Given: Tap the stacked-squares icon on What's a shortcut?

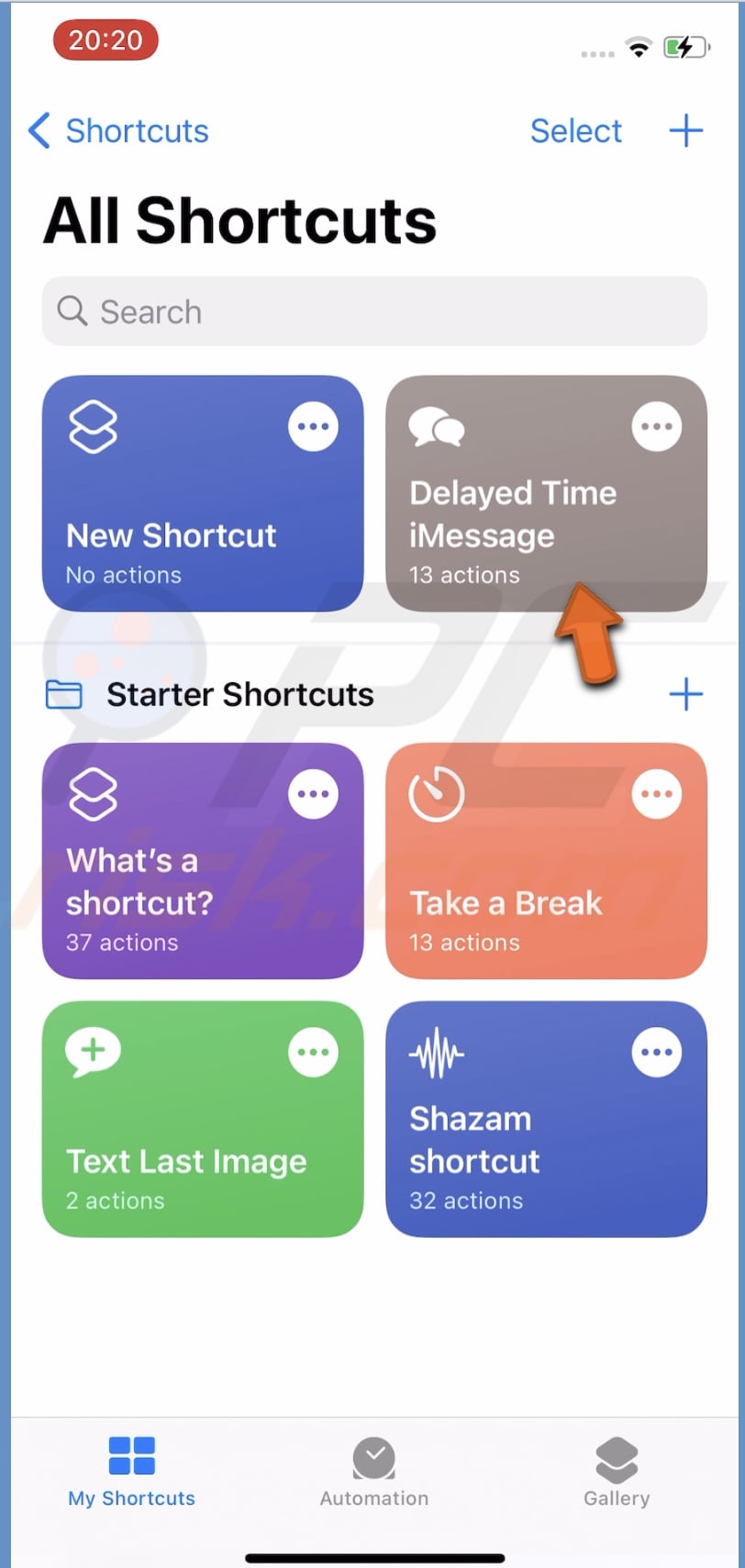Looking at the screenshot, I should 93,794.
